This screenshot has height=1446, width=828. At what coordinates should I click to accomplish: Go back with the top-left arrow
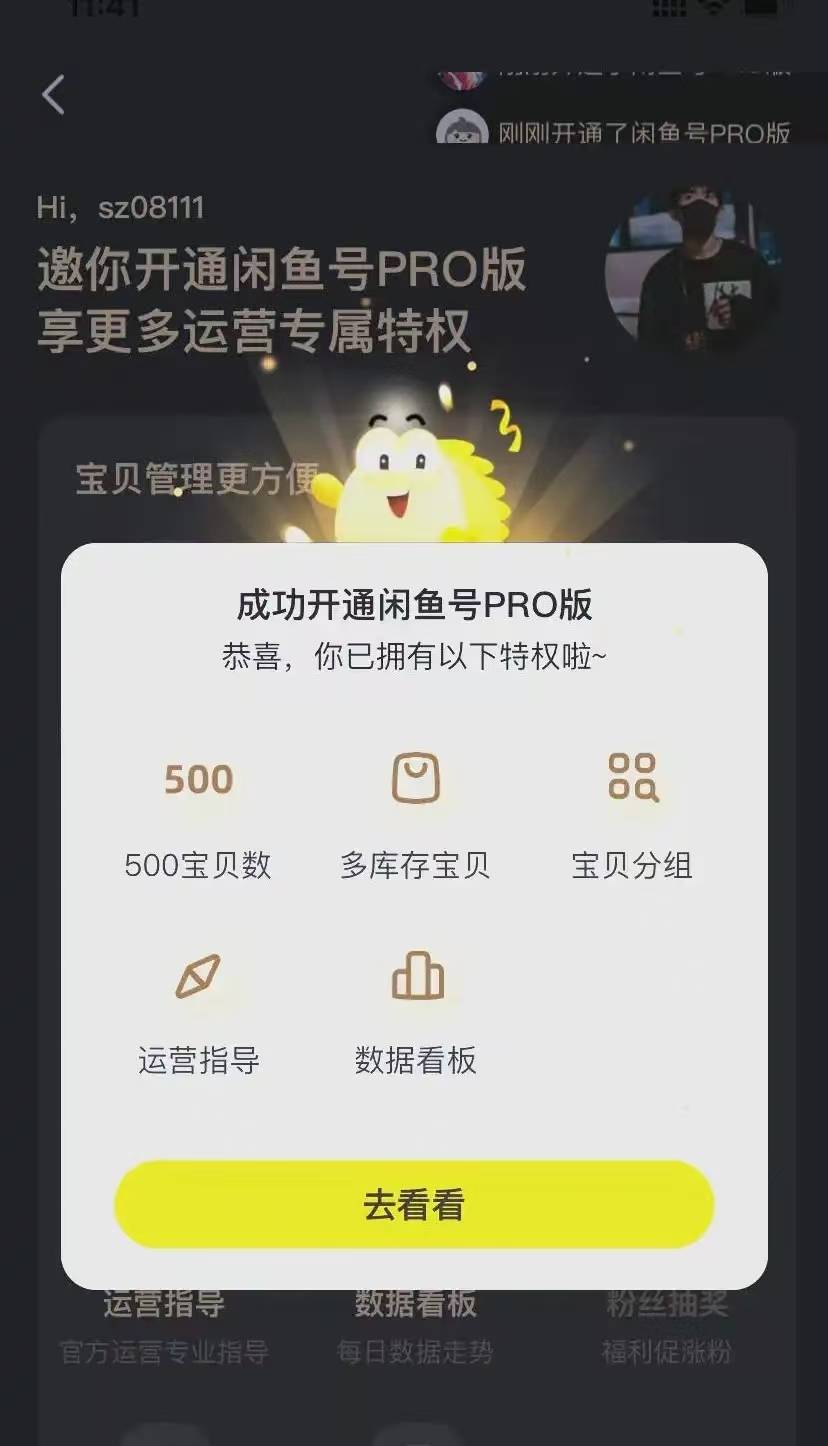pyautogui.click(x=54, y=96)
